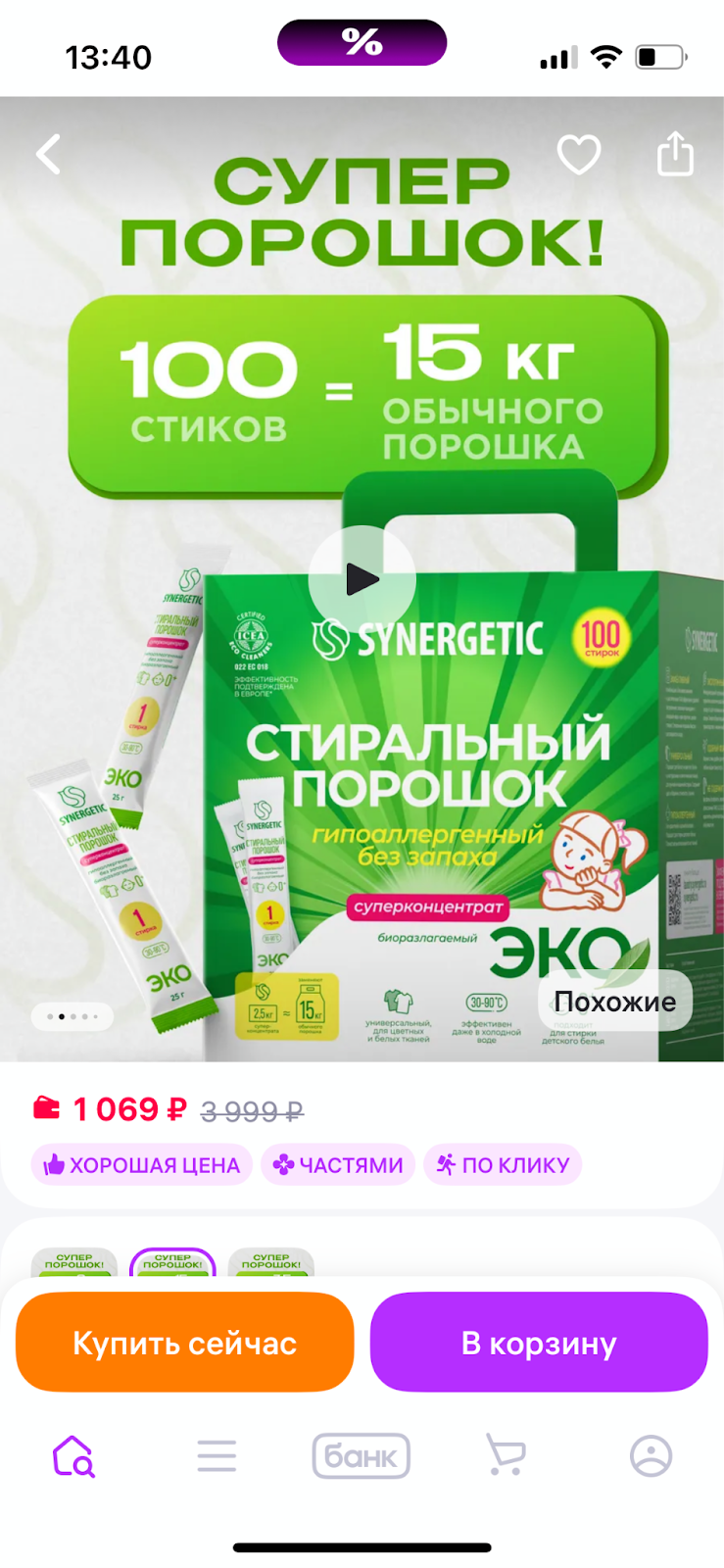Open the ЧАСТЯМИ installment chip

[338, 1164]
